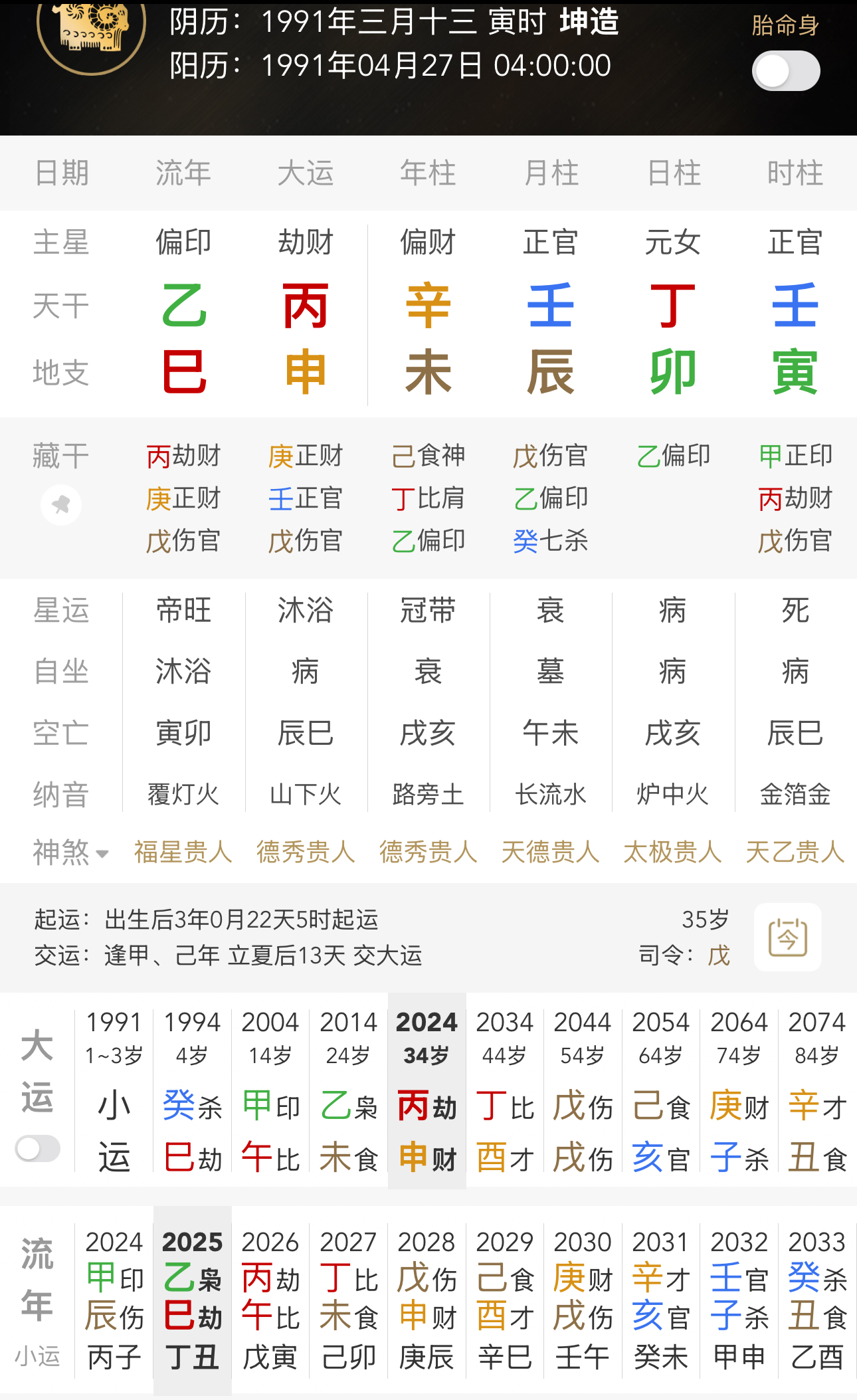The height and width of the screenshot is (1400, 857).
Task: Pick 流年 2028 戊申
Action: tap(427, 1296)
